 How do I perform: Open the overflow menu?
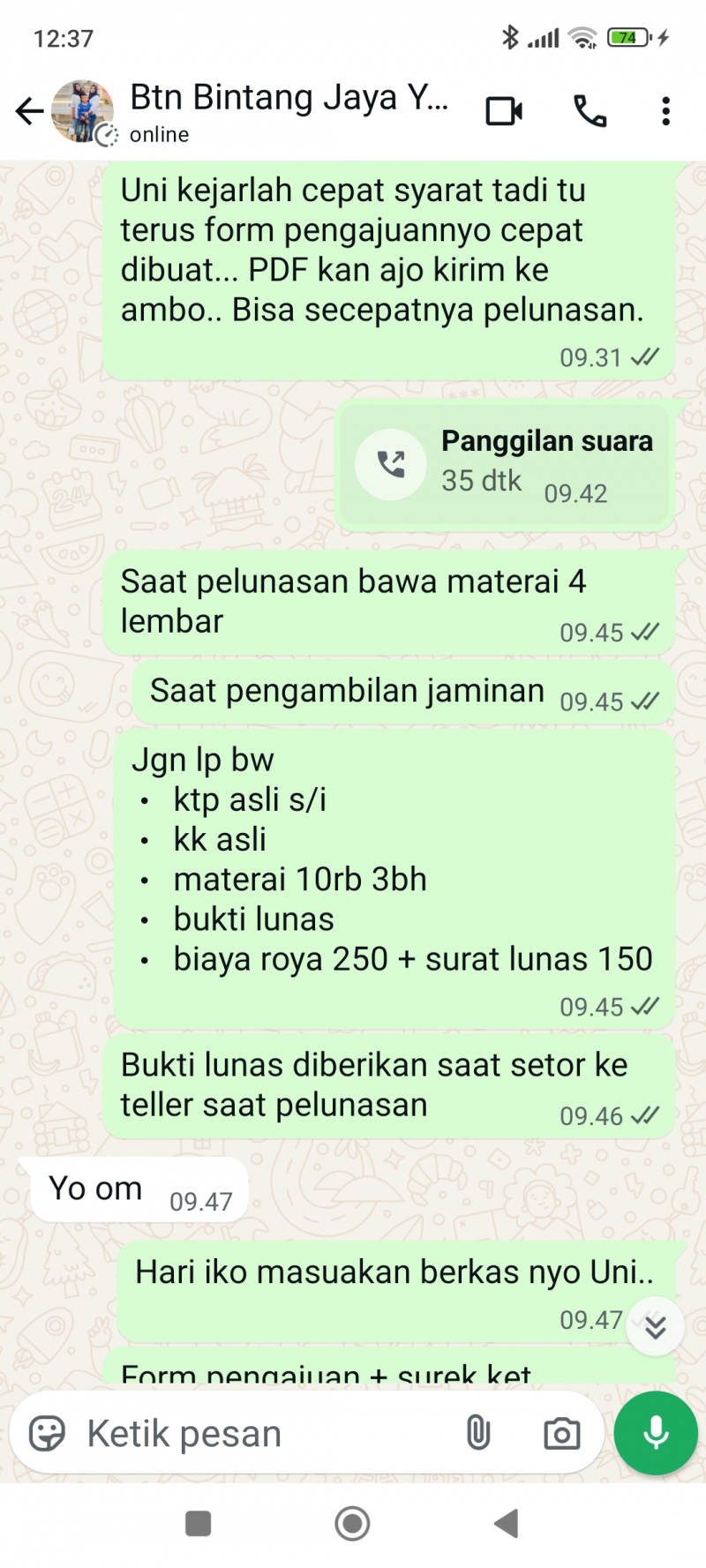point(665,111)
